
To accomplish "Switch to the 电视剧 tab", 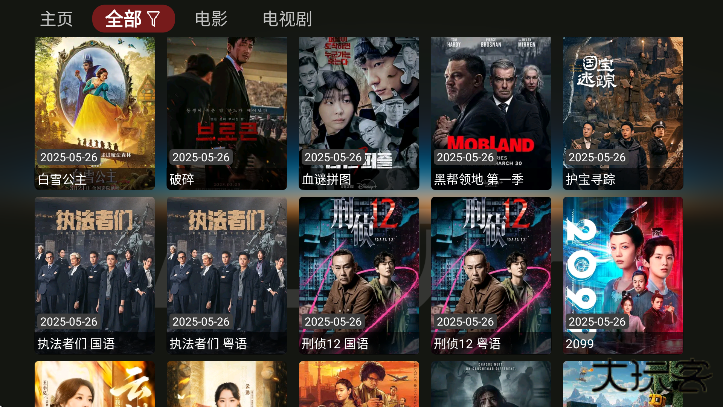I will (287, 19).
